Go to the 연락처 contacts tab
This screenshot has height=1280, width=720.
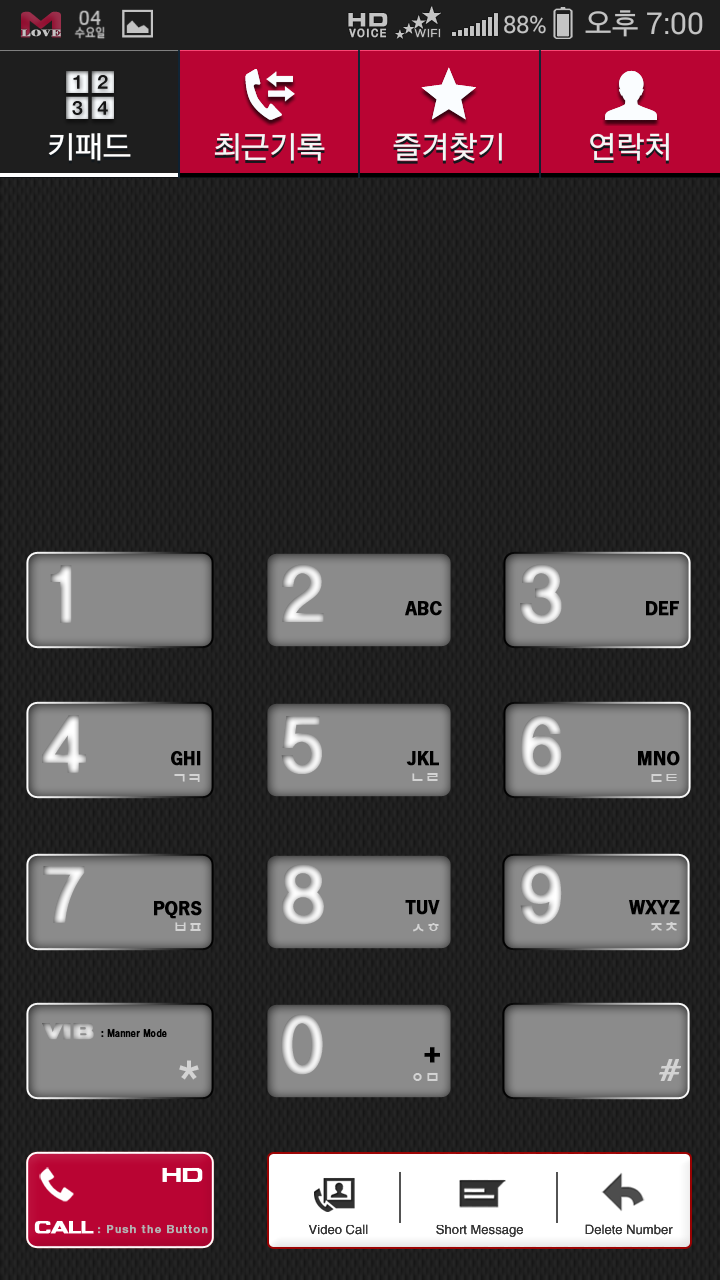pyautogui.click(x=629, y=112)
